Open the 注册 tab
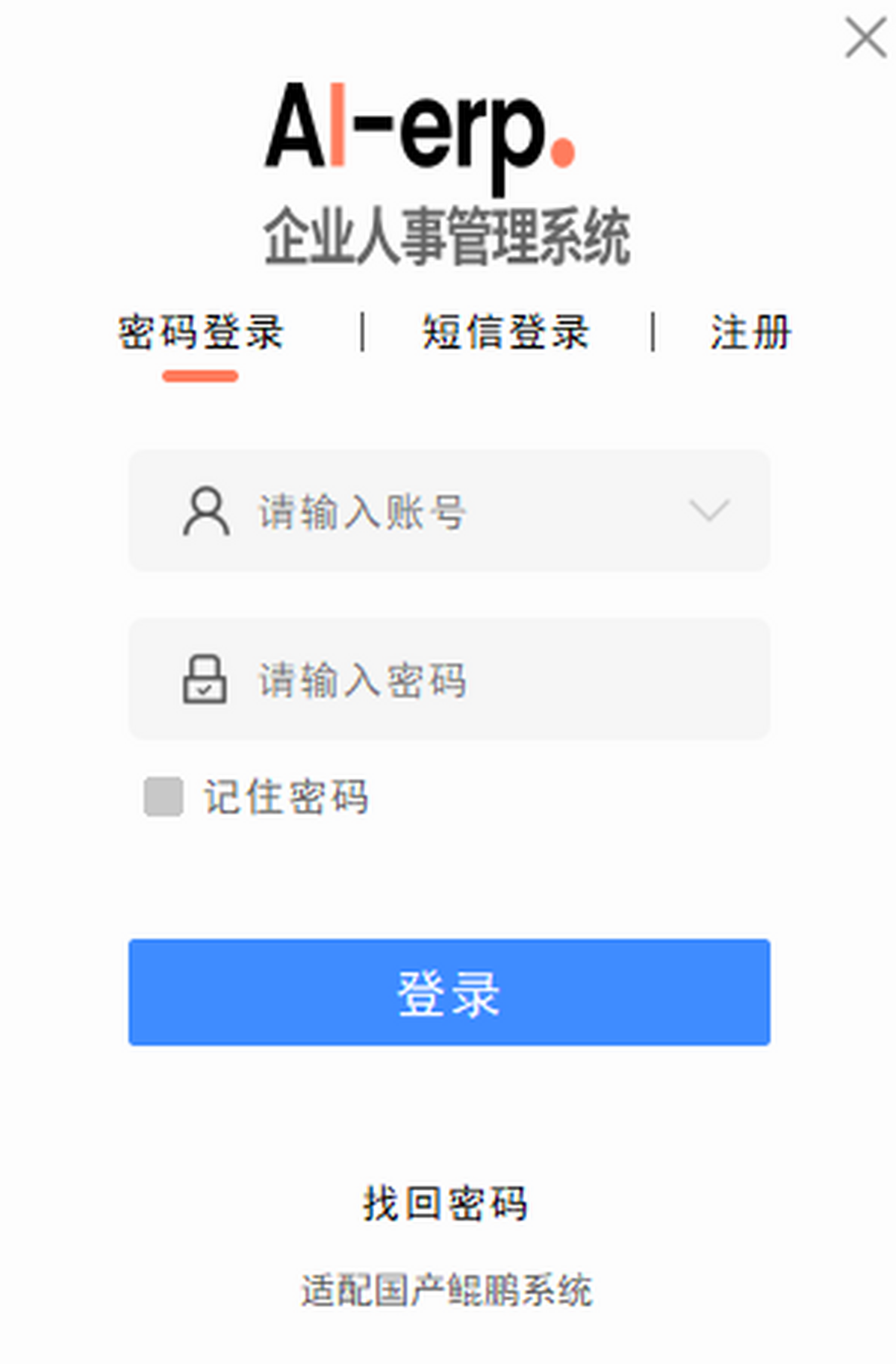 pyautogui.click(x=750, y=332)
